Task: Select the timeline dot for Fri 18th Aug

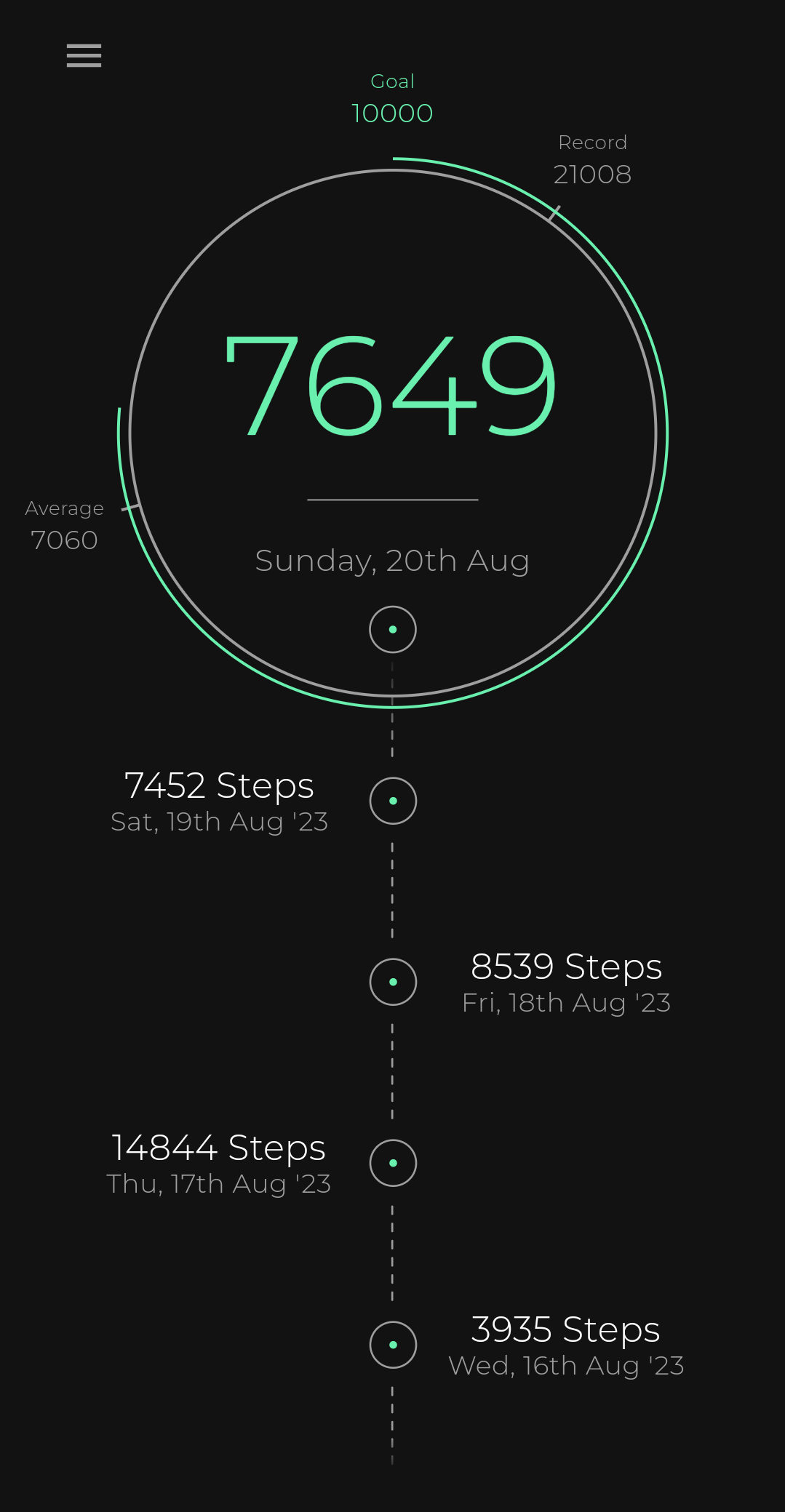Action: (x=392, y=982)
